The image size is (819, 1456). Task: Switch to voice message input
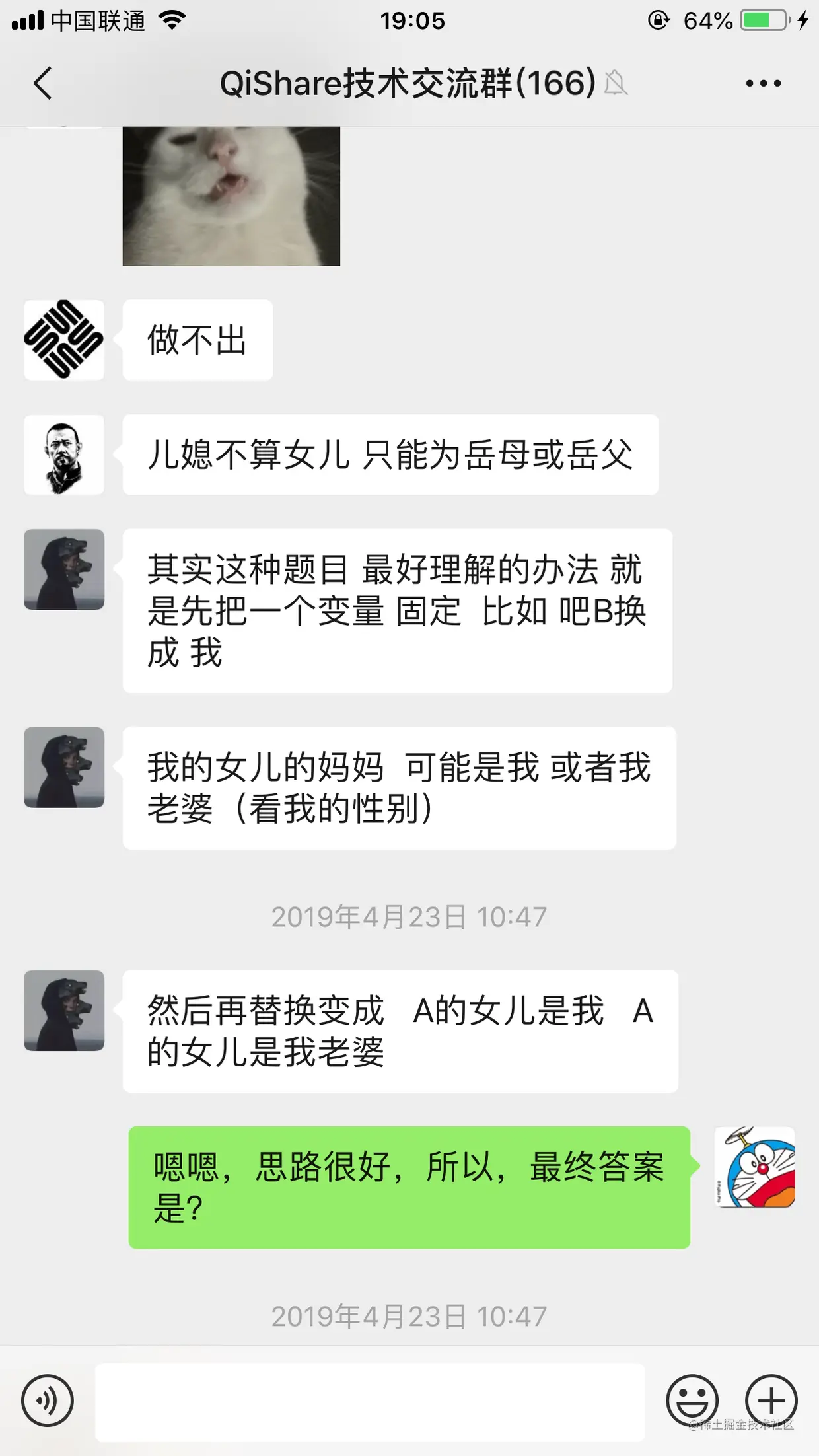pyautogui.click(x=47, y=1400)
